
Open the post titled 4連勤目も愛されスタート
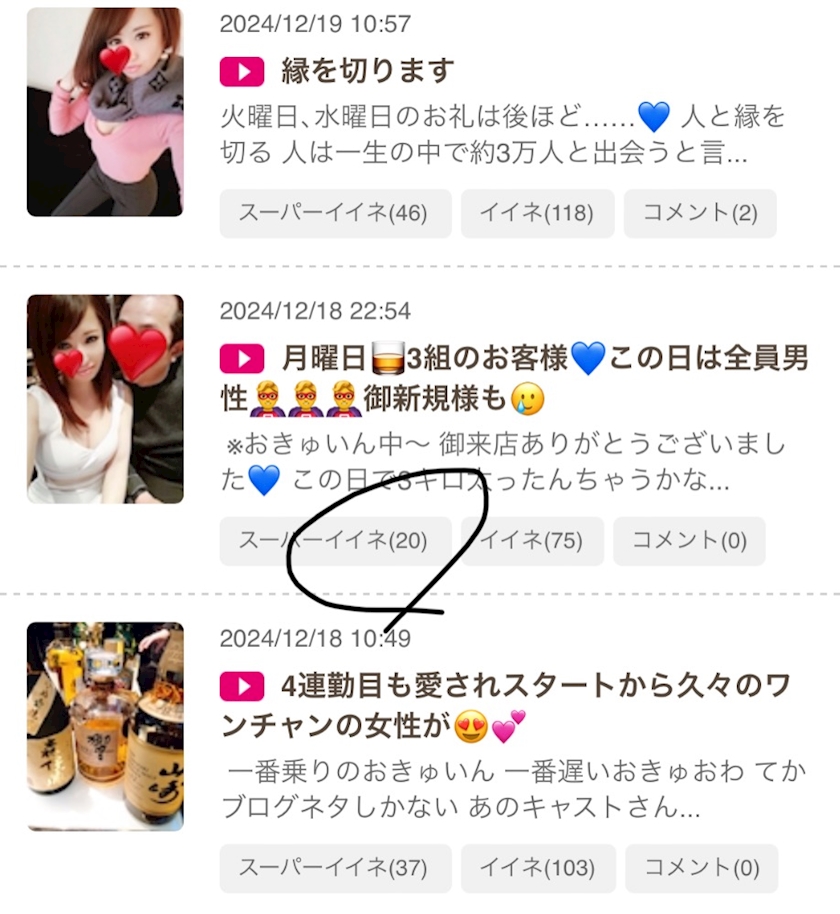tap(505, 706)
